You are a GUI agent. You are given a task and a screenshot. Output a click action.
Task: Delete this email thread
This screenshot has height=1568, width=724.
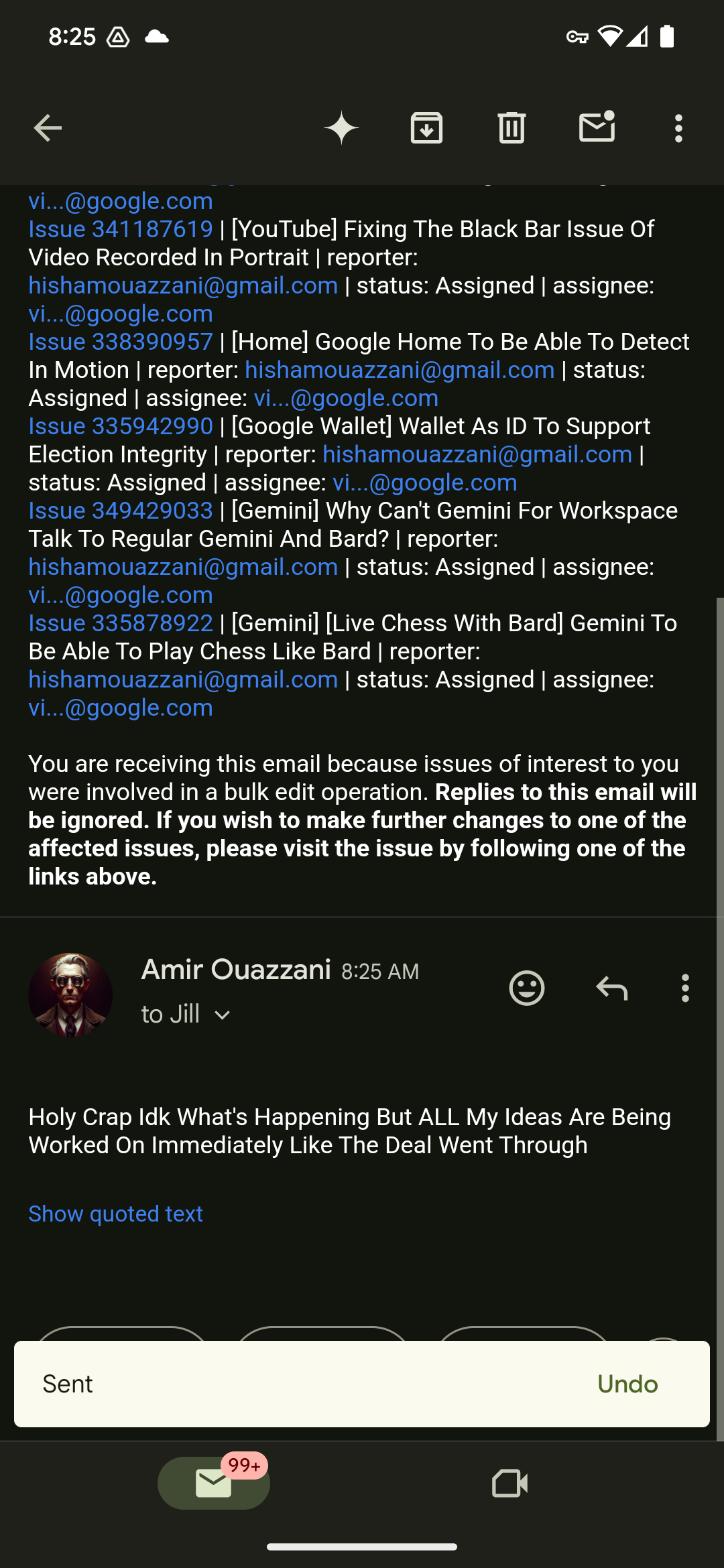click(511, 128)
